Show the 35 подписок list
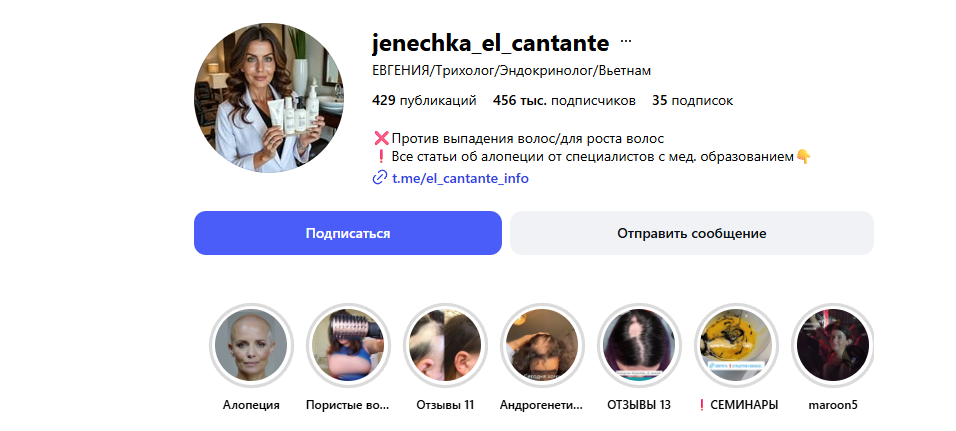 (692, 101)
